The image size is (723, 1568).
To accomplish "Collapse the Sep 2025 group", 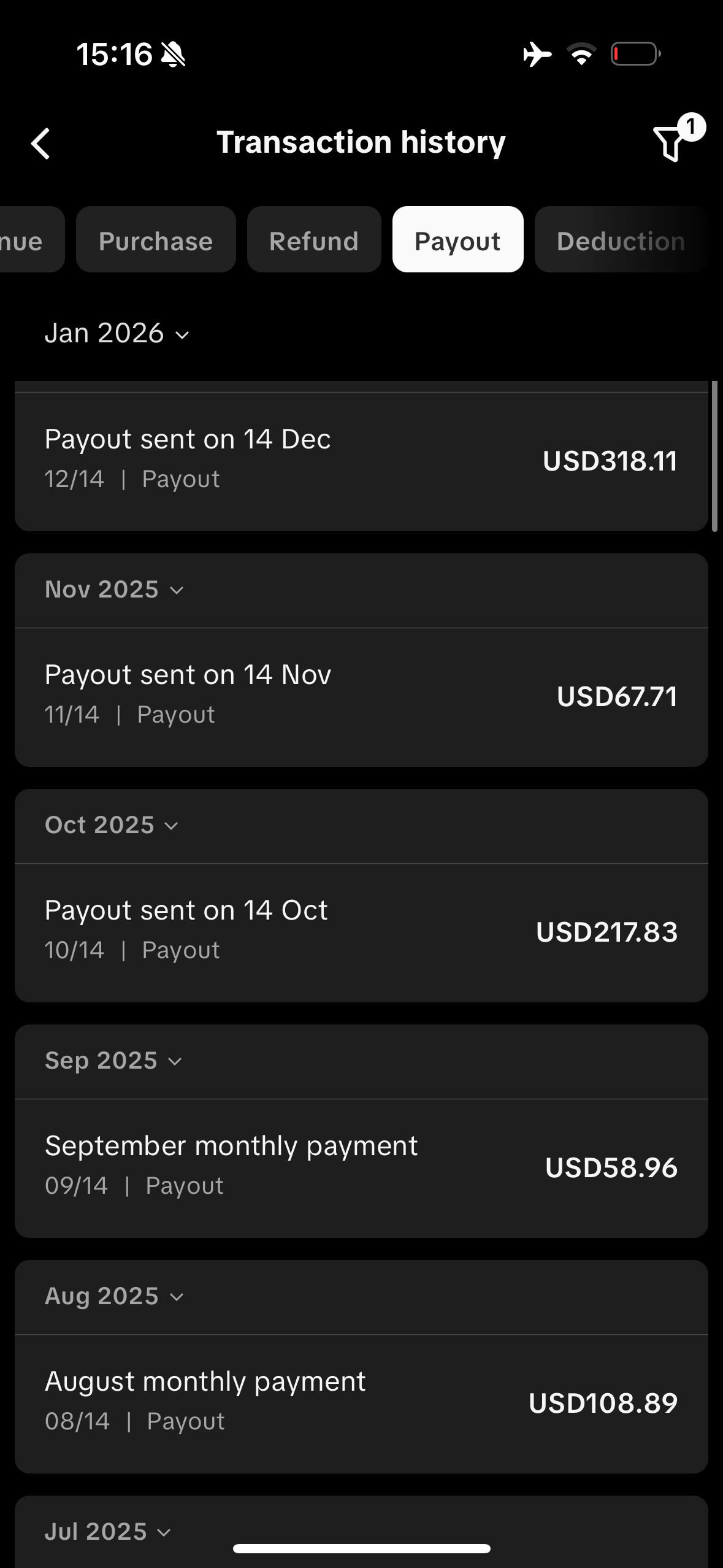I will pyautogui.click(x=113, y=1061).
